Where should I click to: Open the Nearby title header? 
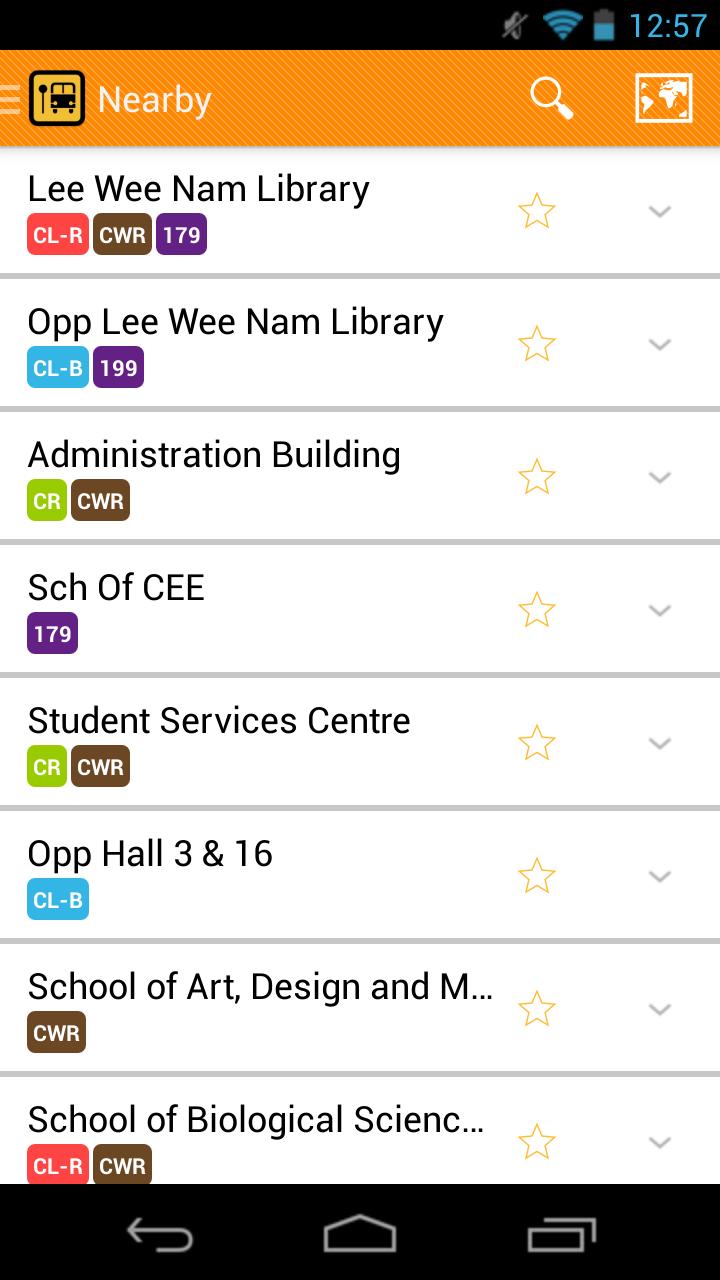[155, 97]
